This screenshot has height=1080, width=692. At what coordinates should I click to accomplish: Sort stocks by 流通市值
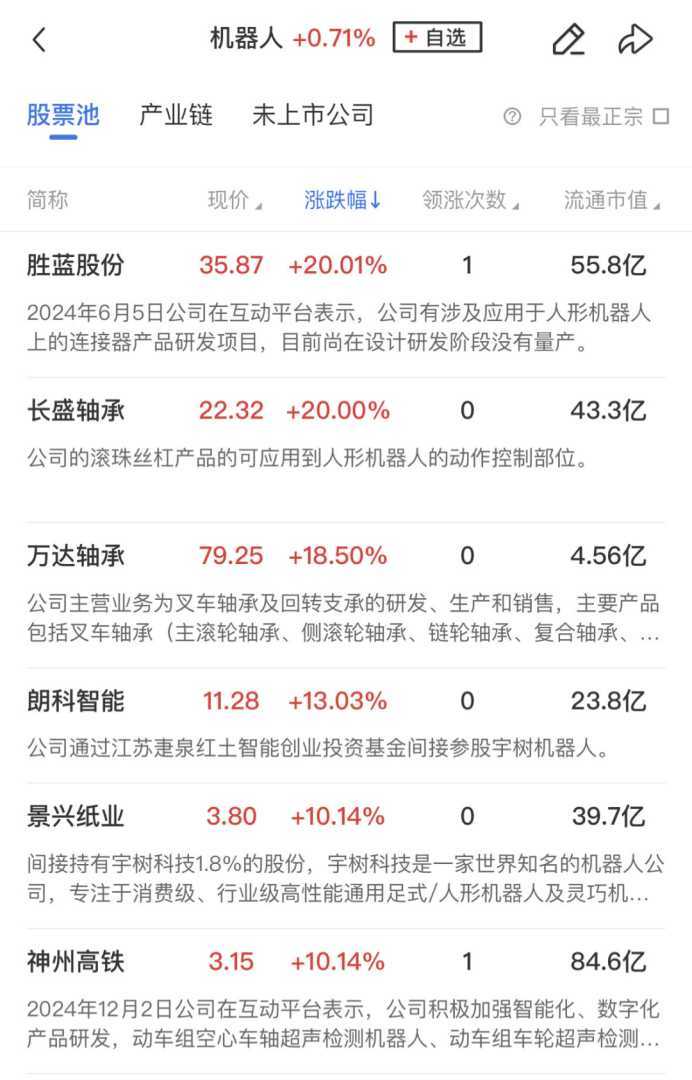612,200
